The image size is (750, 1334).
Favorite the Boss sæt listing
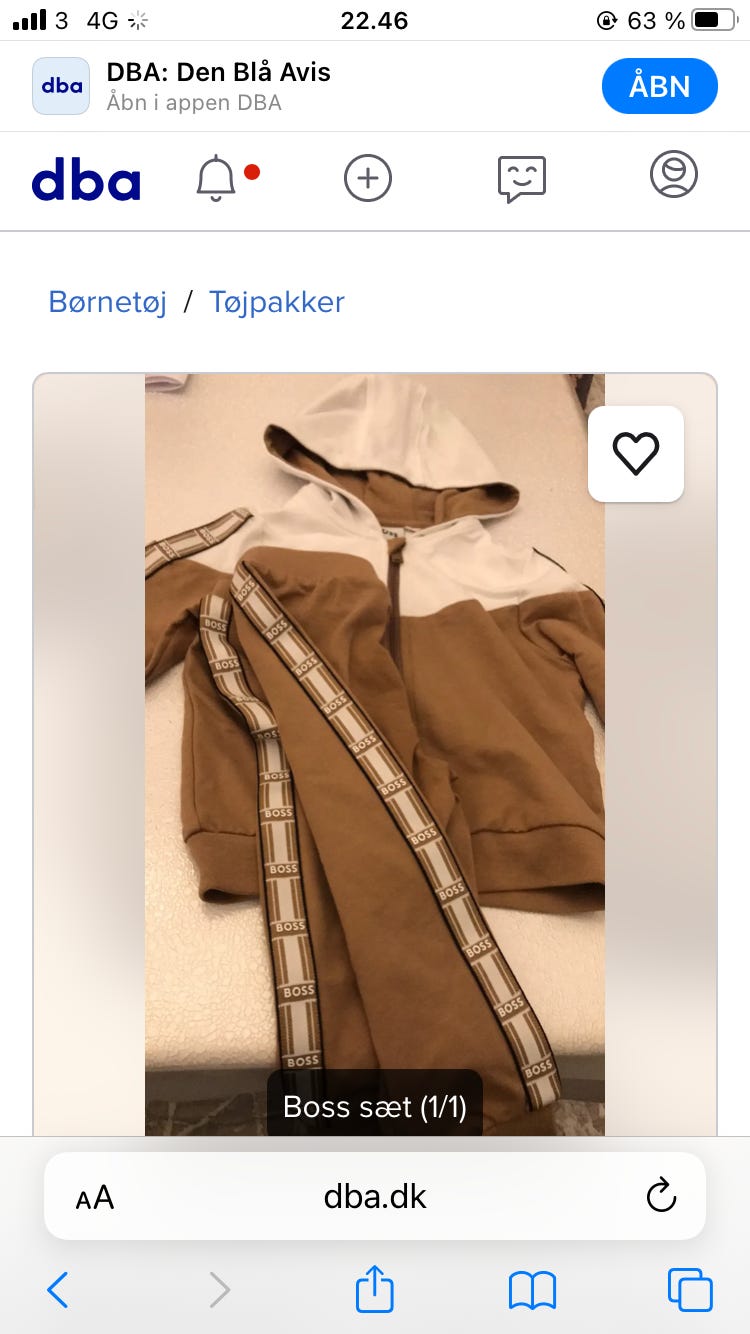point(635,454)
